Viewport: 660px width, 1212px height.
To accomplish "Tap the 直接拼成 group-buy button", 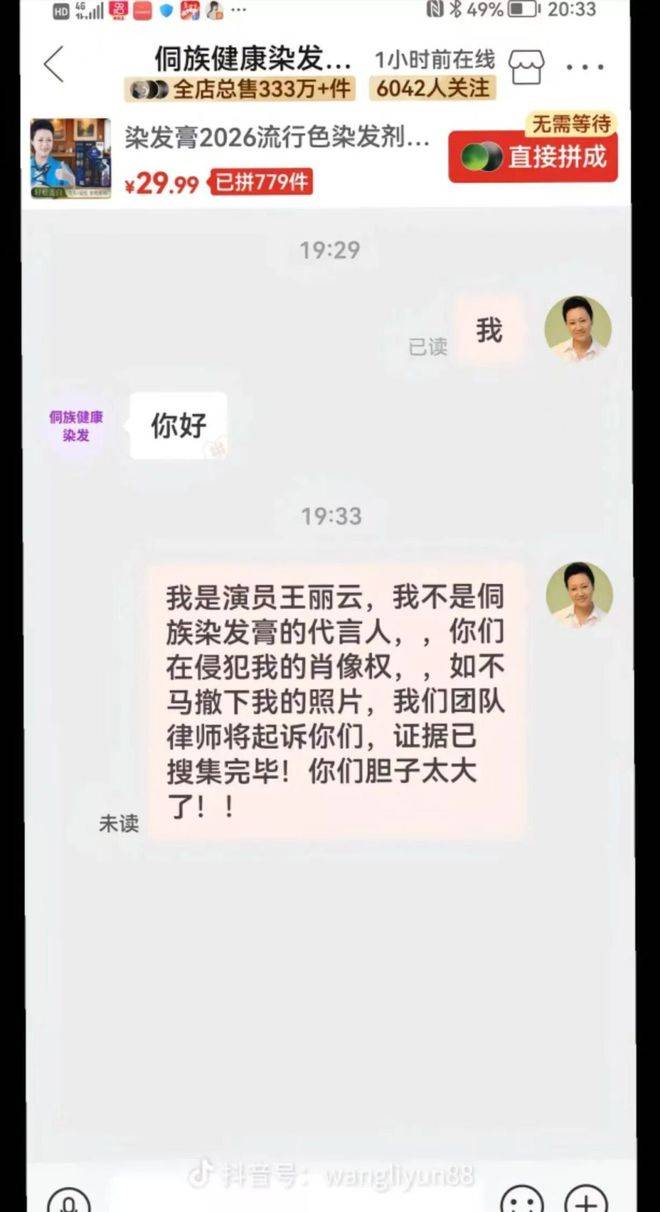I will 533,156.
